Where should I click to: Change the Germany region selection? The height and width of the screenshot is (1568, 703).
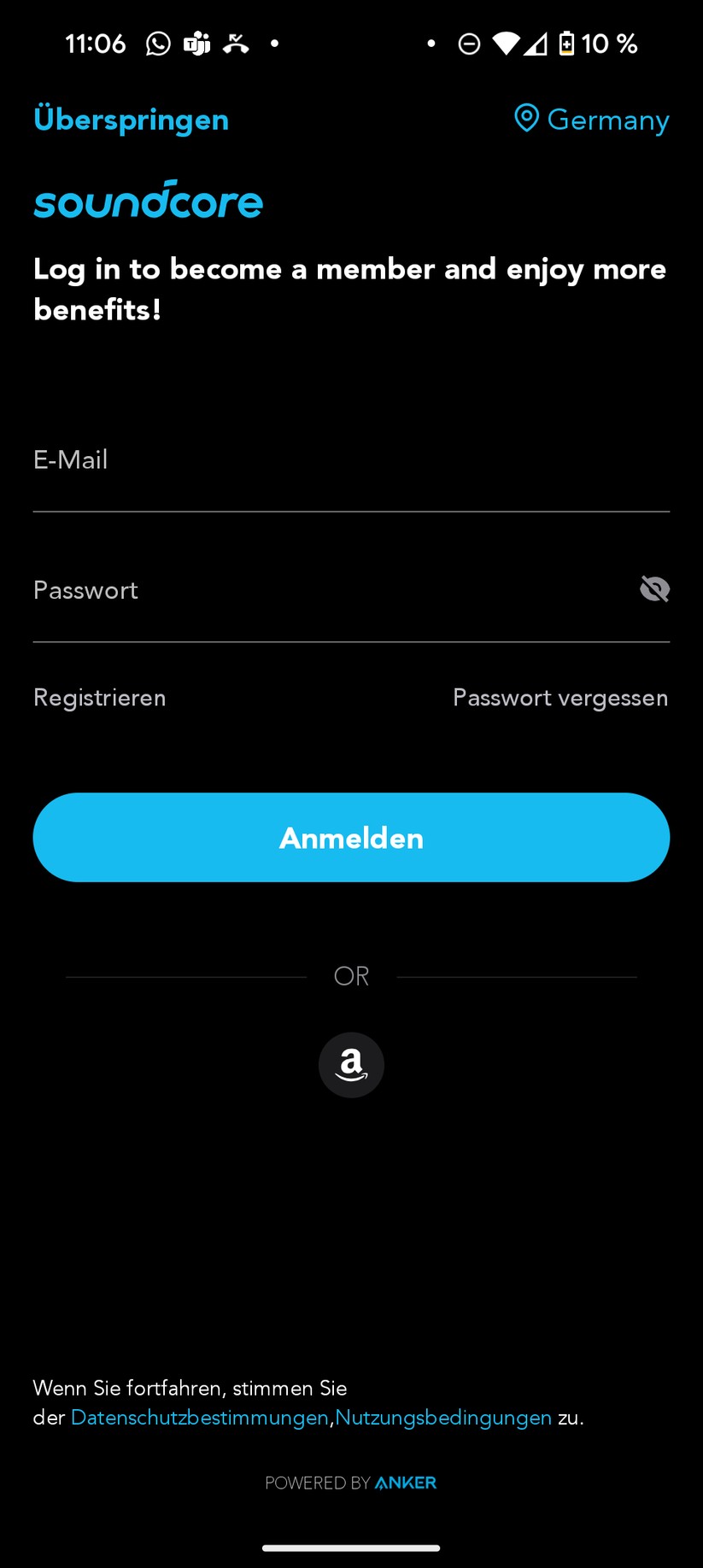coord(591,120)
